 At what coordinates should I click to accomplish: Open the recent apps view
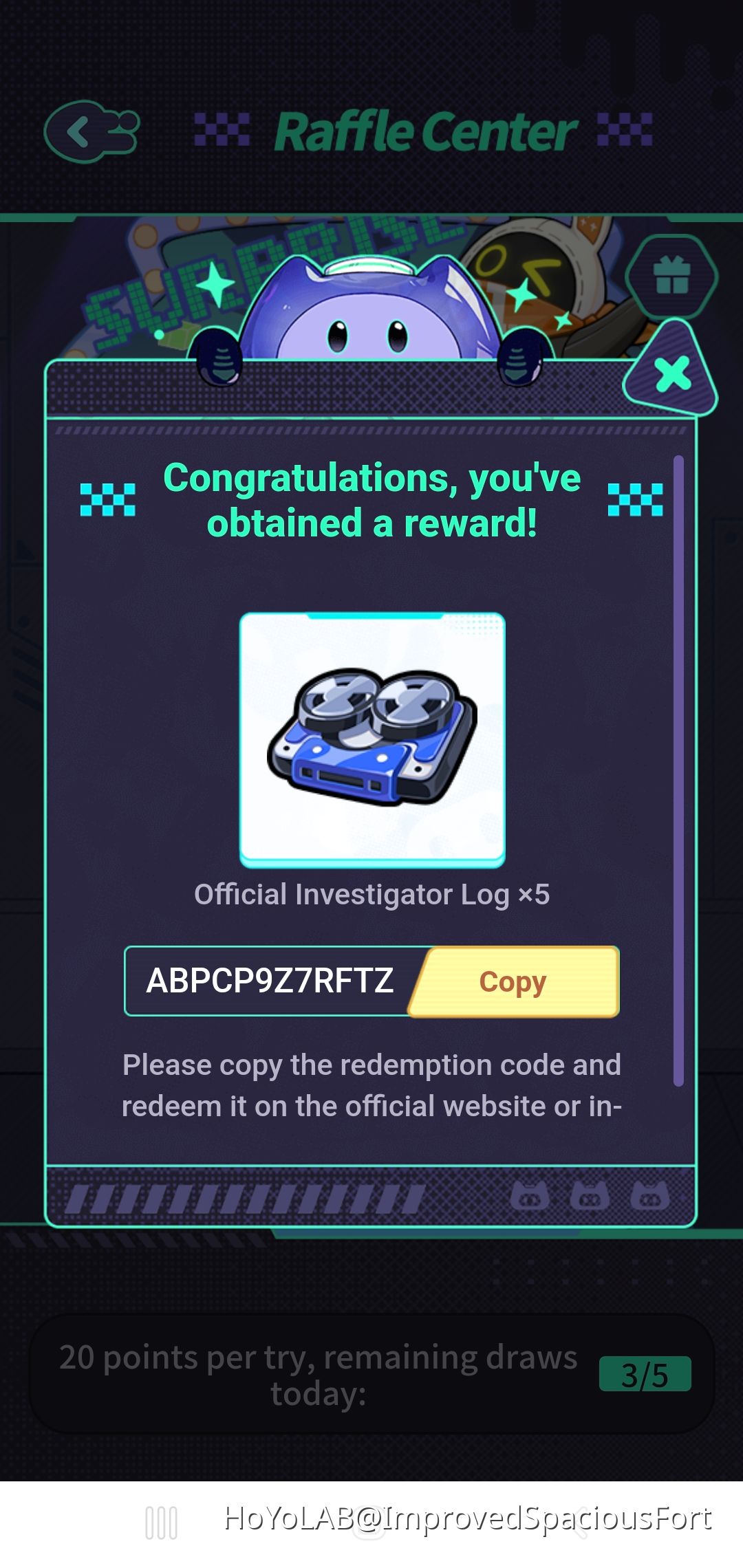coord(162,1523)
